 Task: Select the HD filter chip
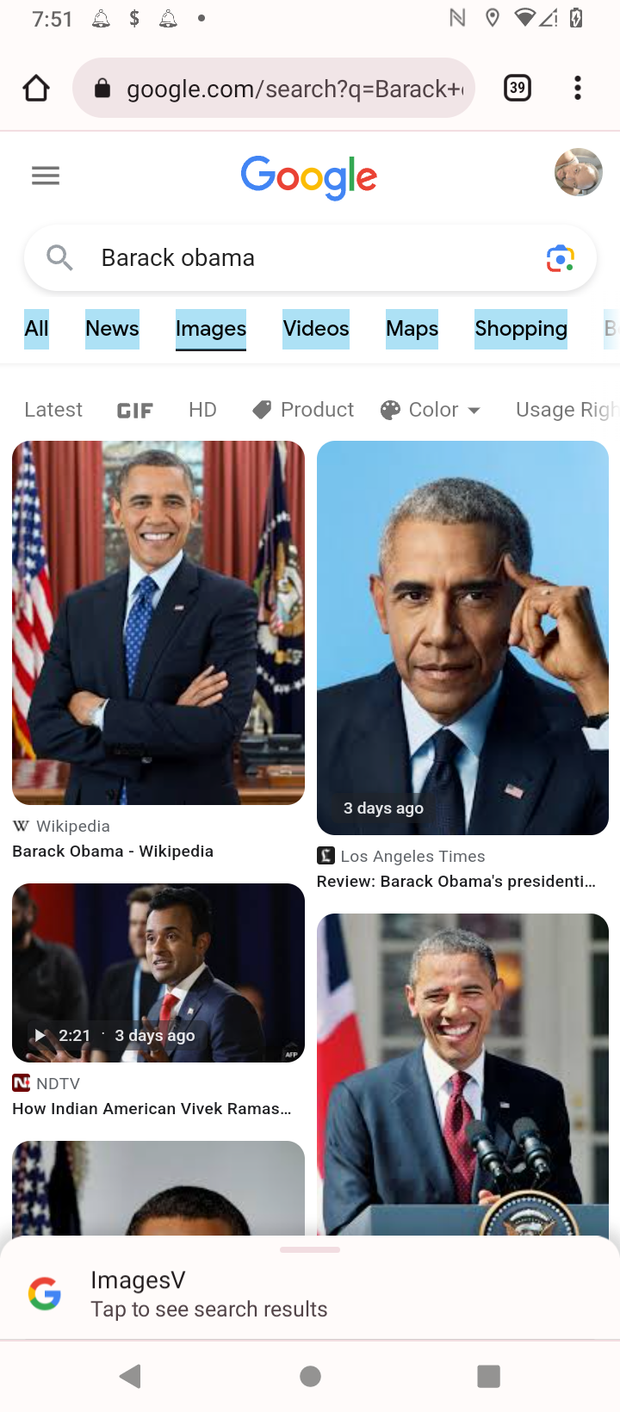click(x=202, y=410)
